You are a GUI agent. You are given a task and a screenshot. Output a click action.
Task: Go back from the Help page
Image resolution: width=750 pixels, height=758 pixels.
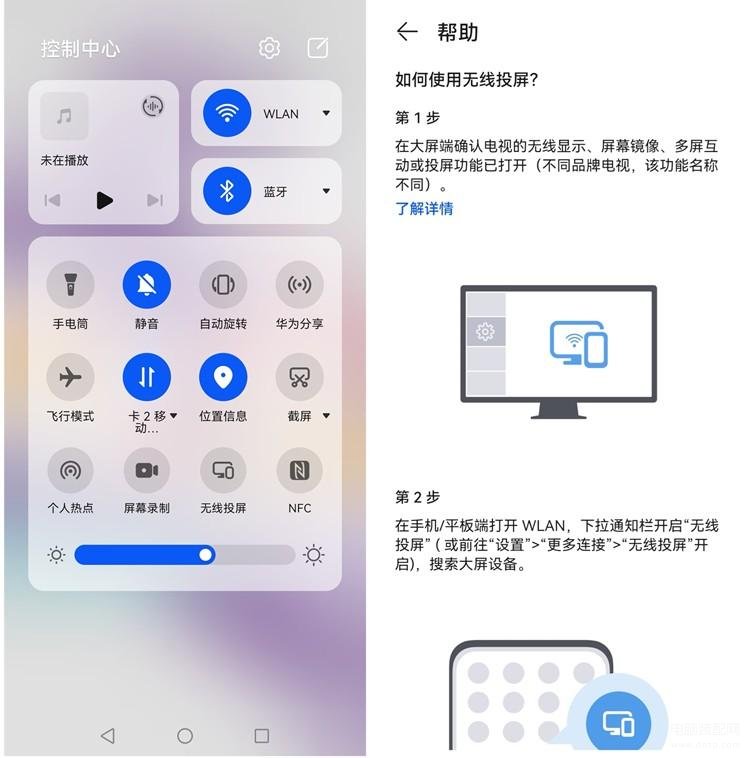coord(406,32)
